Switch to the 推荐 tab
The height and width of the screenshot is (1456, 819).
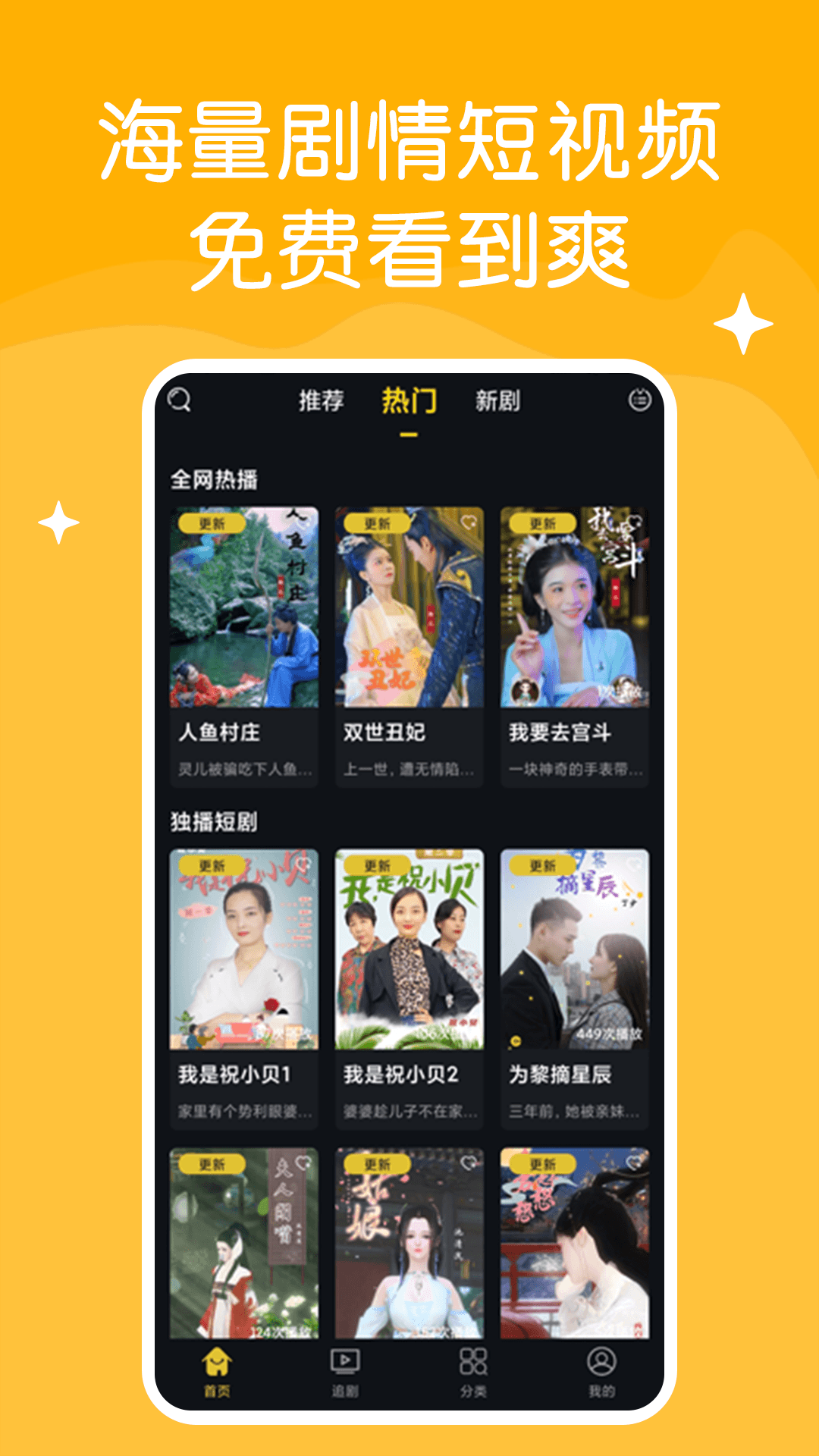tap(323, 403)
